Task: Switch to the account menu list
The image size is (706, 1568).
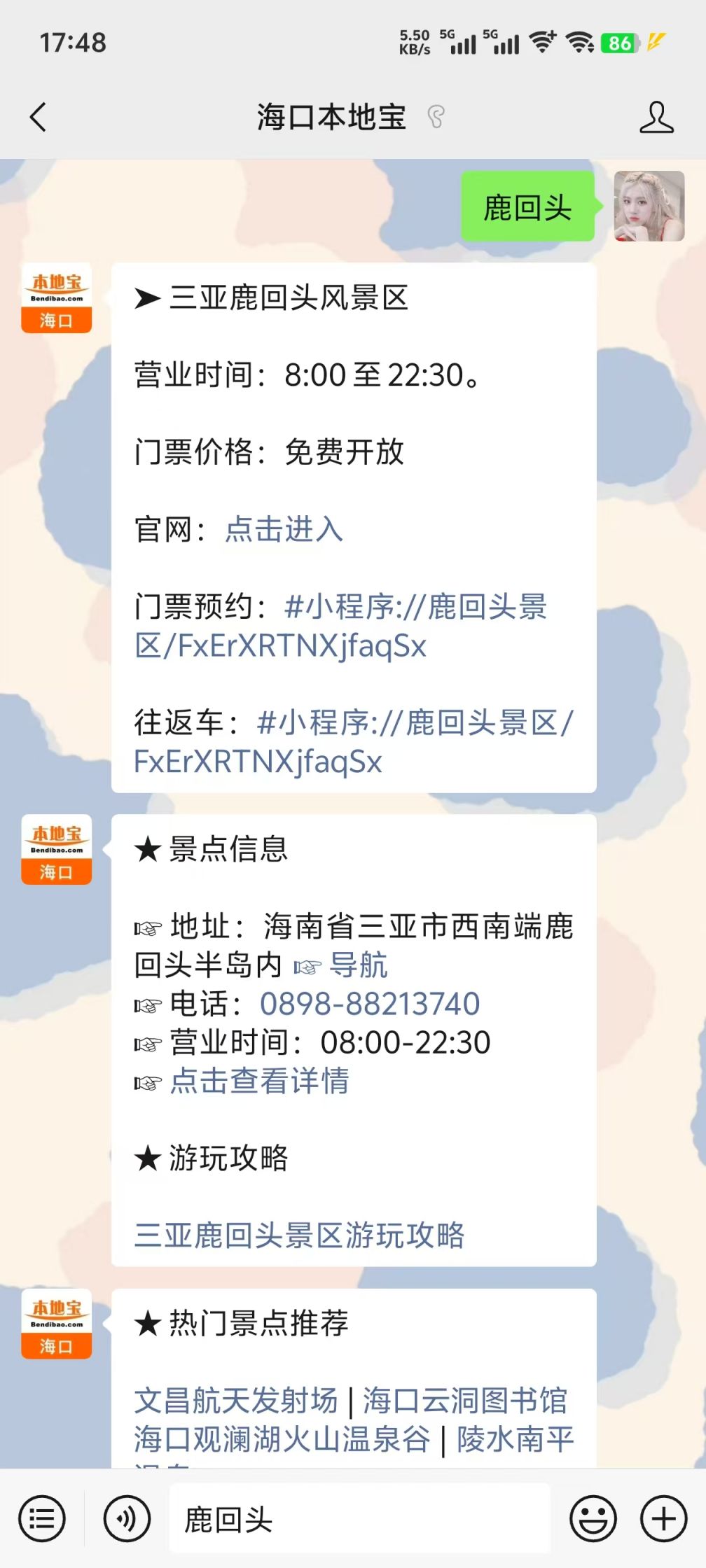Action: point(42,1519)
